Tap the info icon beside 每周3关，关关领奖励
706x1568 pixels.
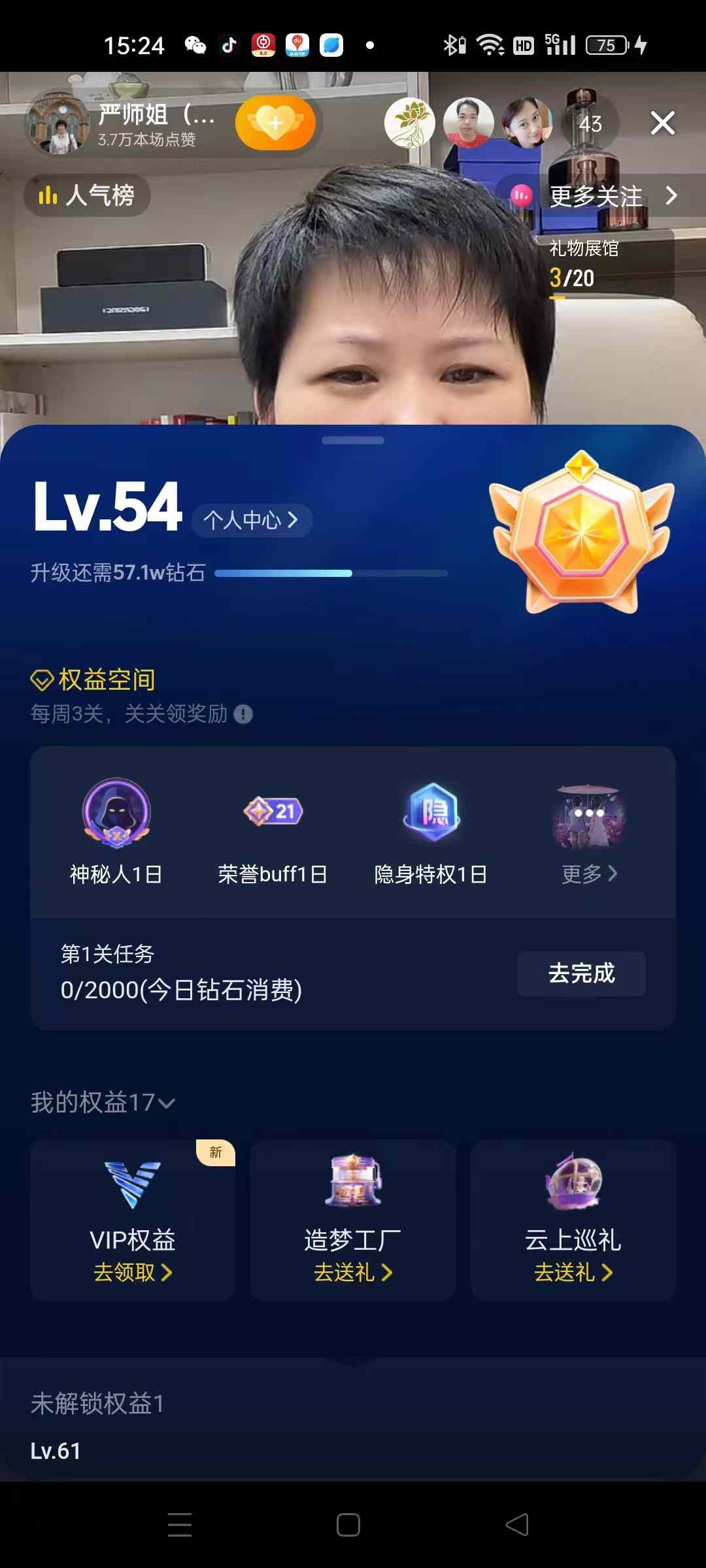243,714
